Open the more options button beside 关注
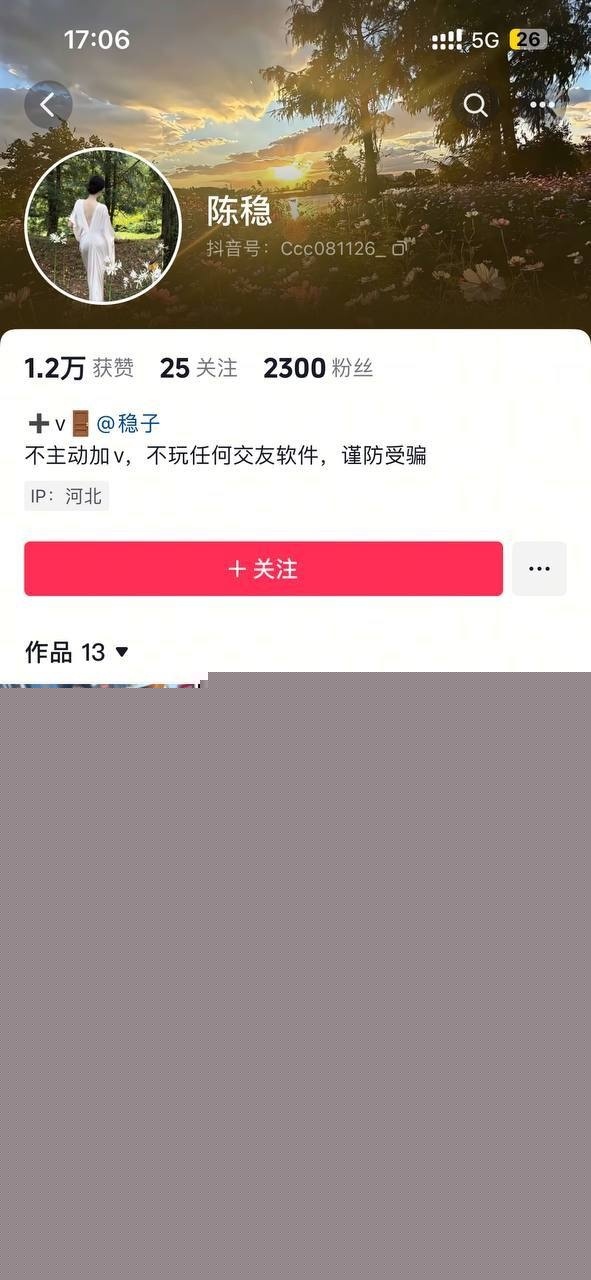The image size is (591, 1280). coord(539,569)
